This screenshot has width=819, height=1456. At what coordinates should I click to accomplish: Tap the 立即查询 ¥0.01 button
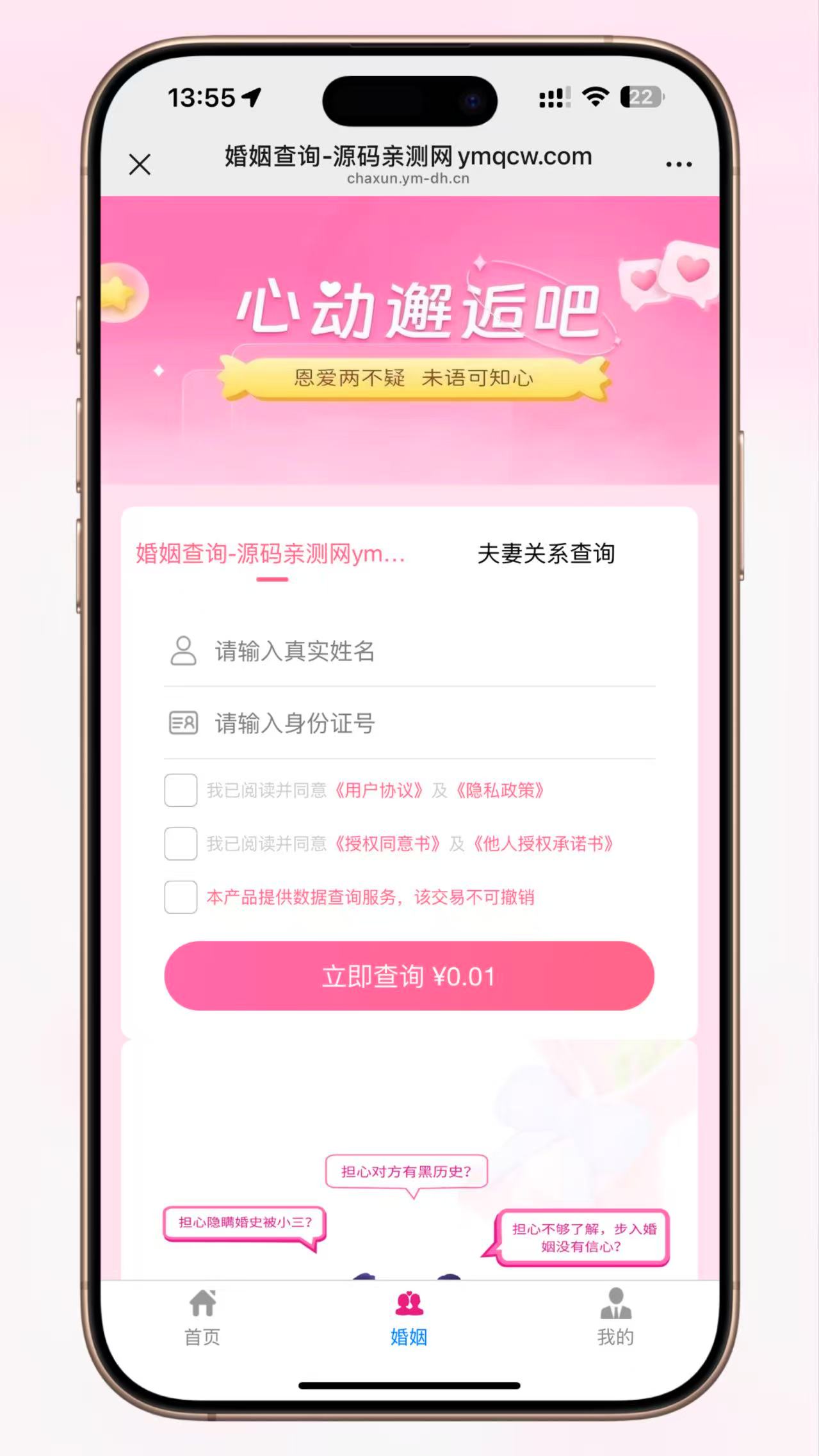tap(409, 976)
